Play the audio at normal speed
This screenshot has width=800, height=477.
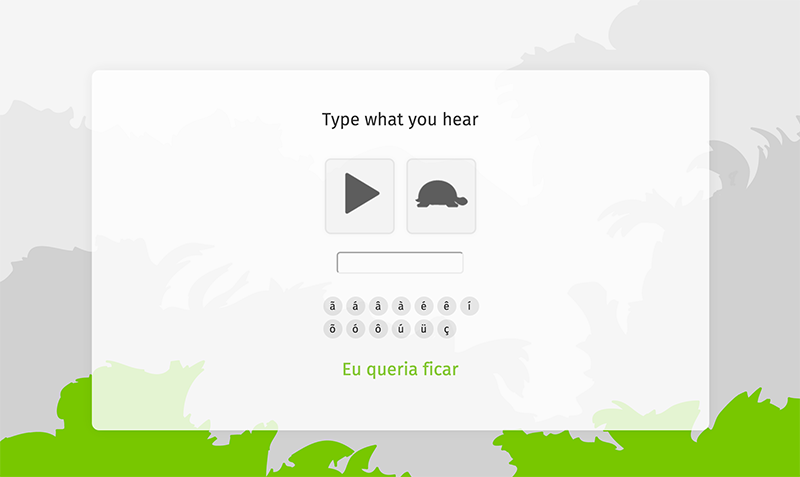click(360, 195)
